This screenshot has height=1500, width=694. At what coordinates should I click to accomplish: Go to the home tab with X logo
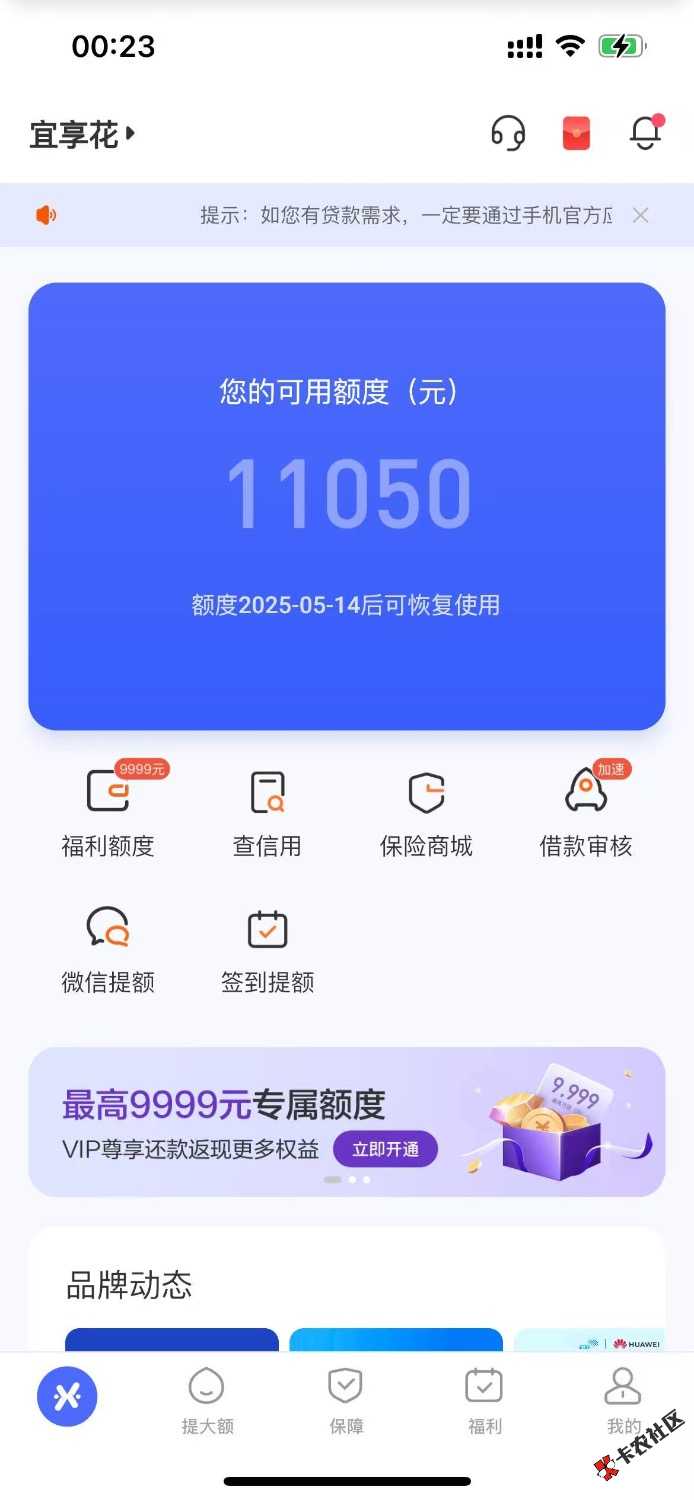click(67, 1396)
